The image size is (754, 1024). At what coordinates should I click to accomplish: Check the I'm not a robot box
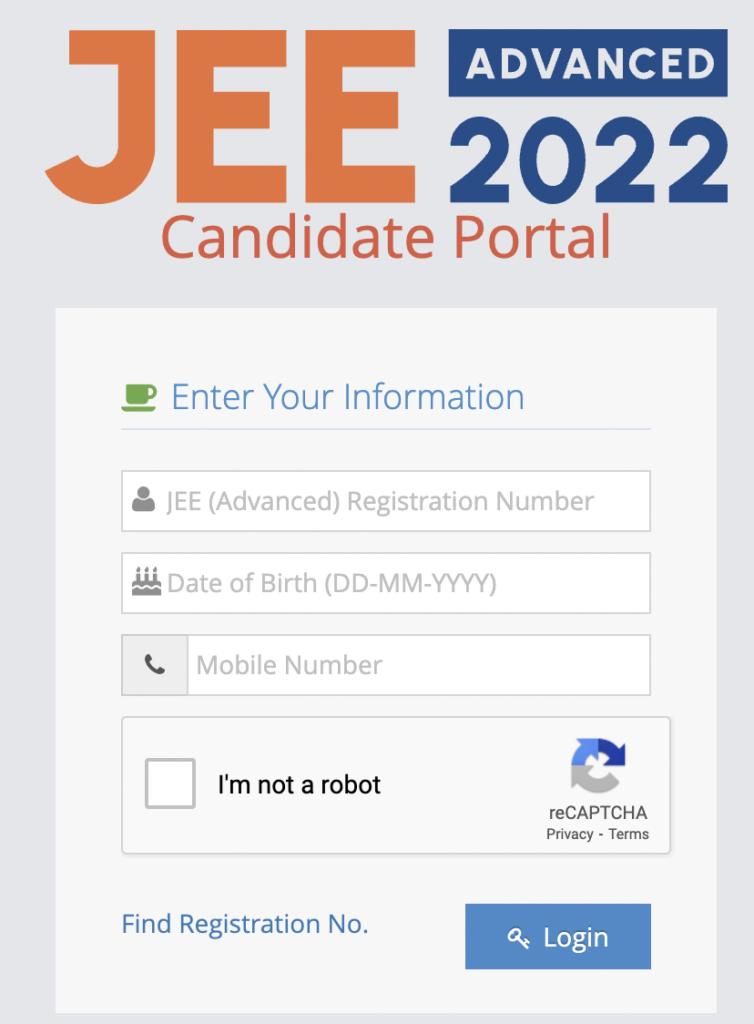coord(170,784)
